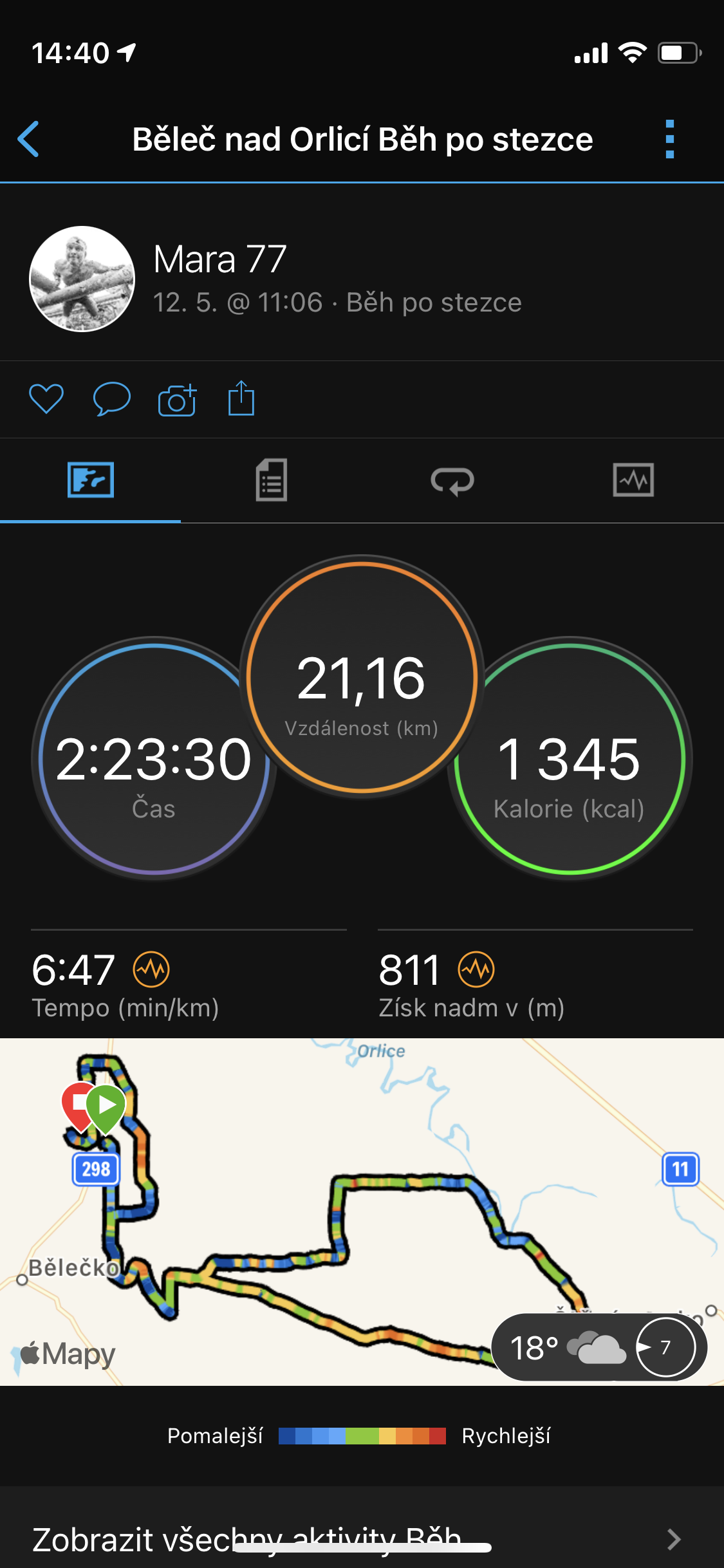Go back using the top-left arrow
724x1568 pixels.
28,139
